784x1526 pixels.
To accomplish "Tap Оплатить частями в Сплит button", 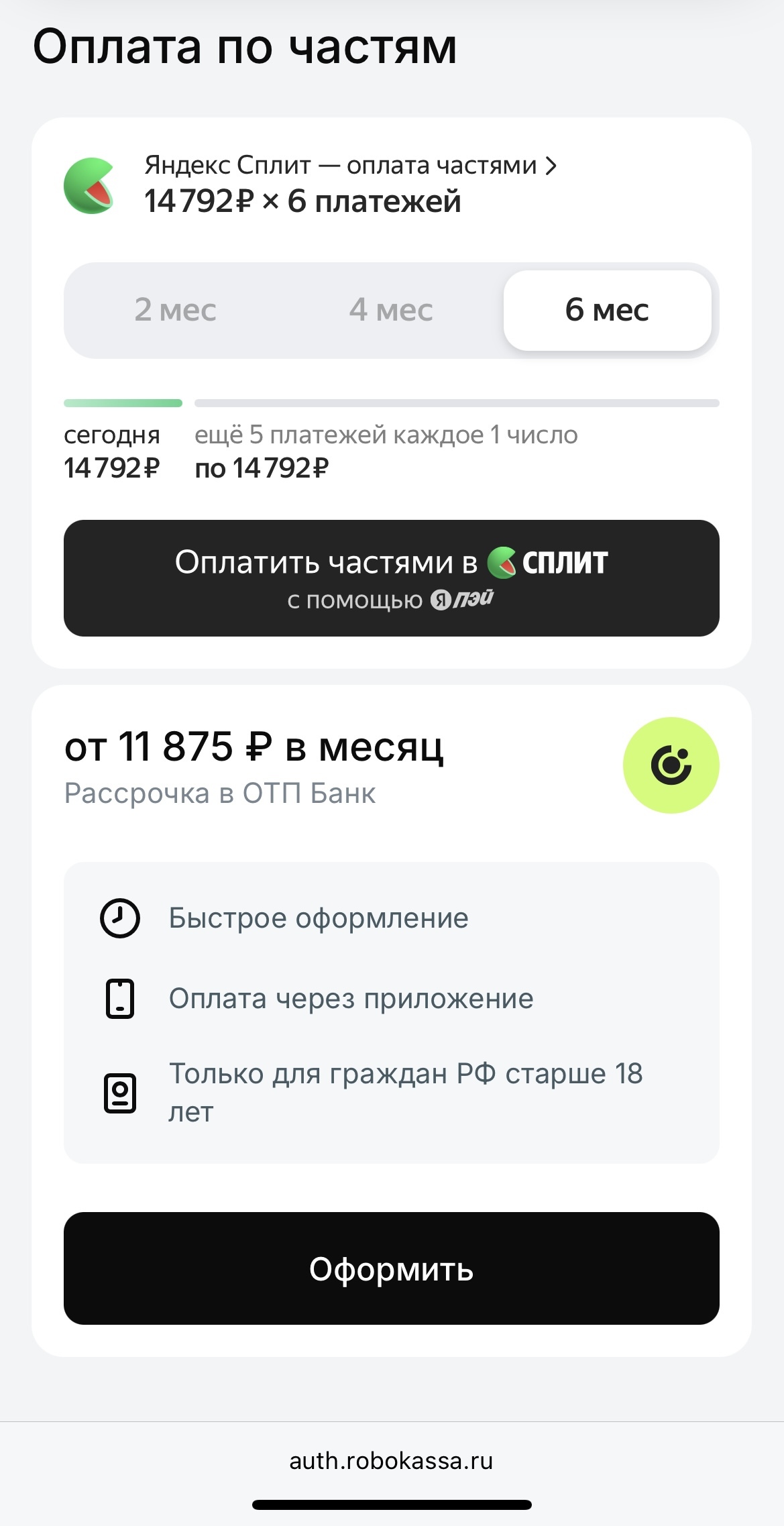I will [x=392, y=578].
